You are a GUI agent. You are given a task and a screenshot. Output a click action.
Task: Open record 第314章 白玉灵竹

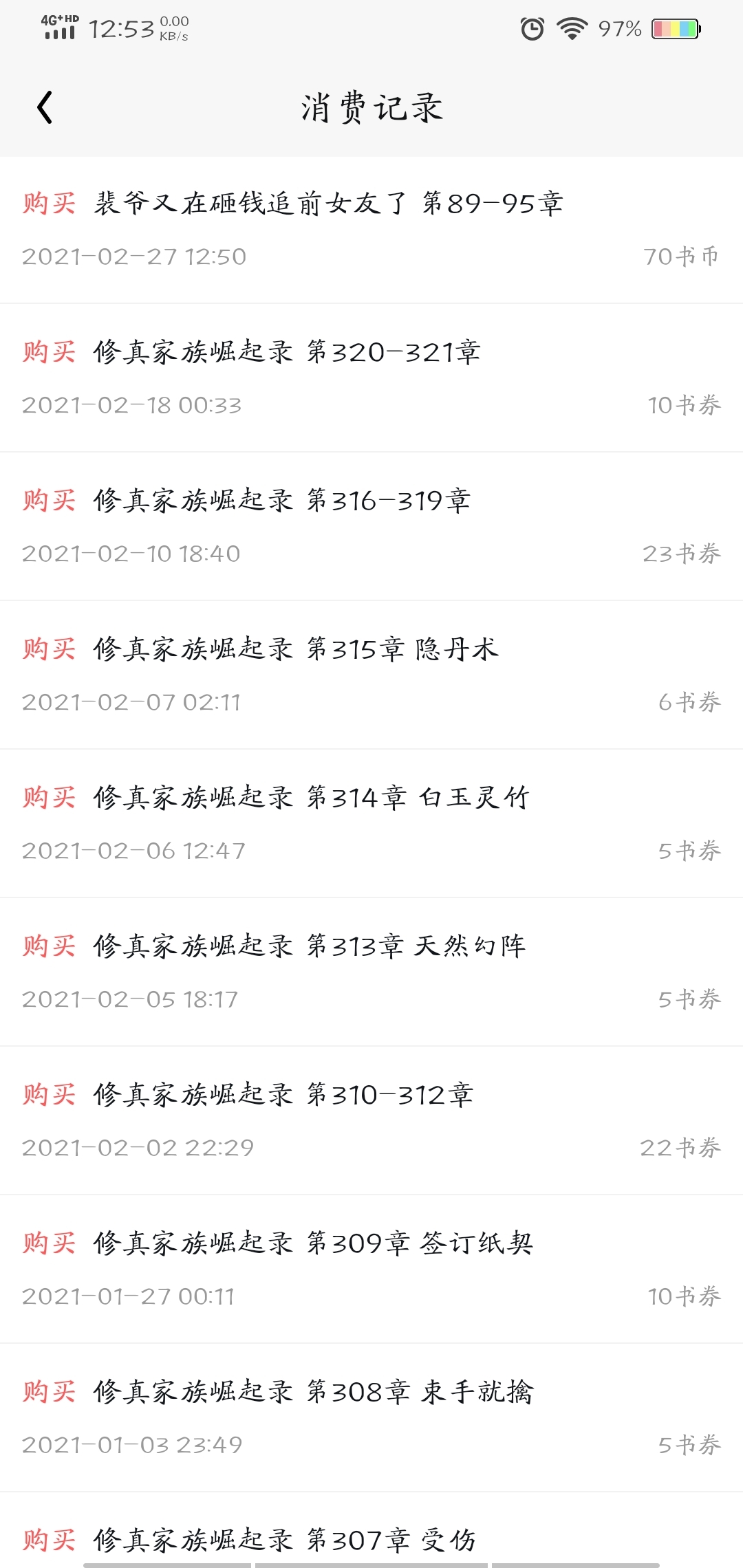click(371, 824)
